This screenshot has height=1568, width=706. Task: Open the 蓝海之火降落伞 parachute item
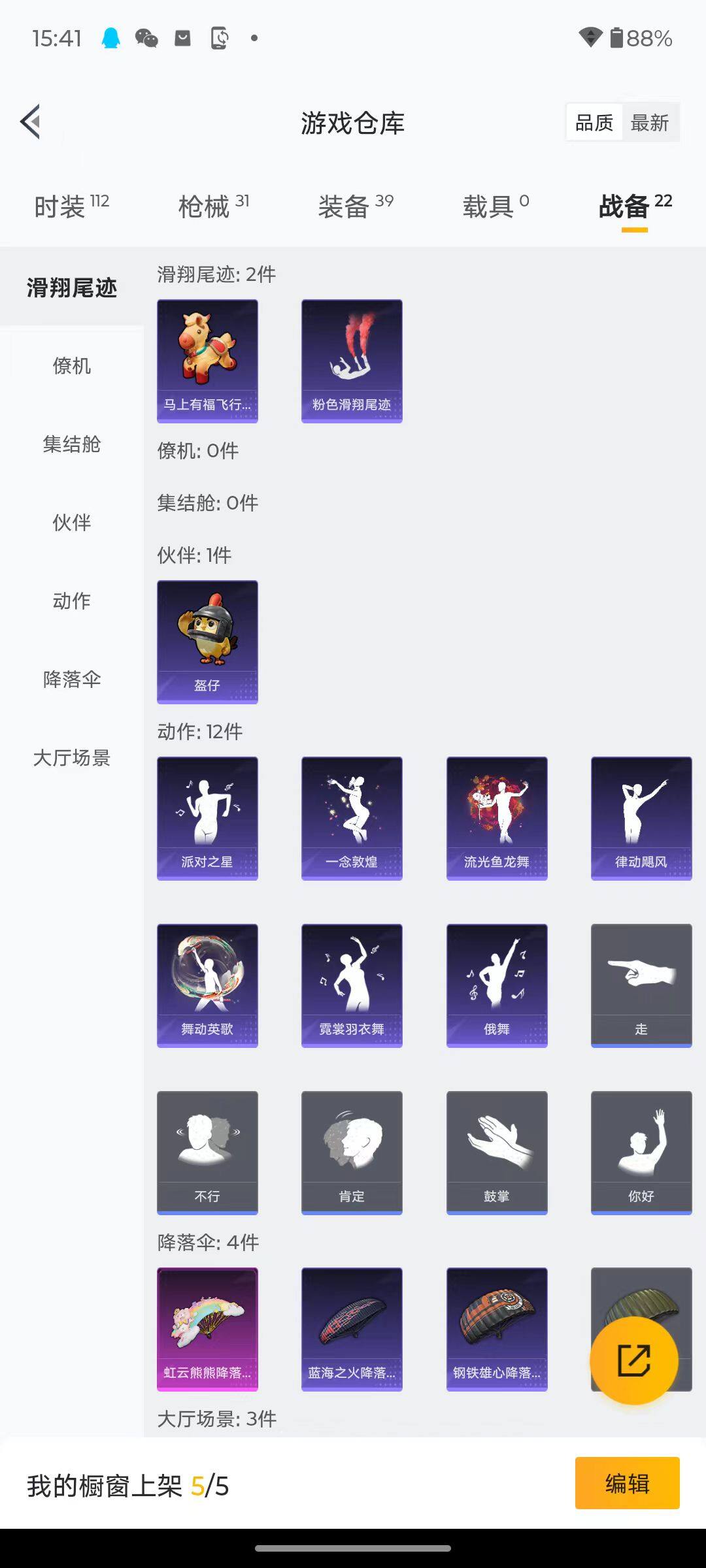(x=352, y=1330)
